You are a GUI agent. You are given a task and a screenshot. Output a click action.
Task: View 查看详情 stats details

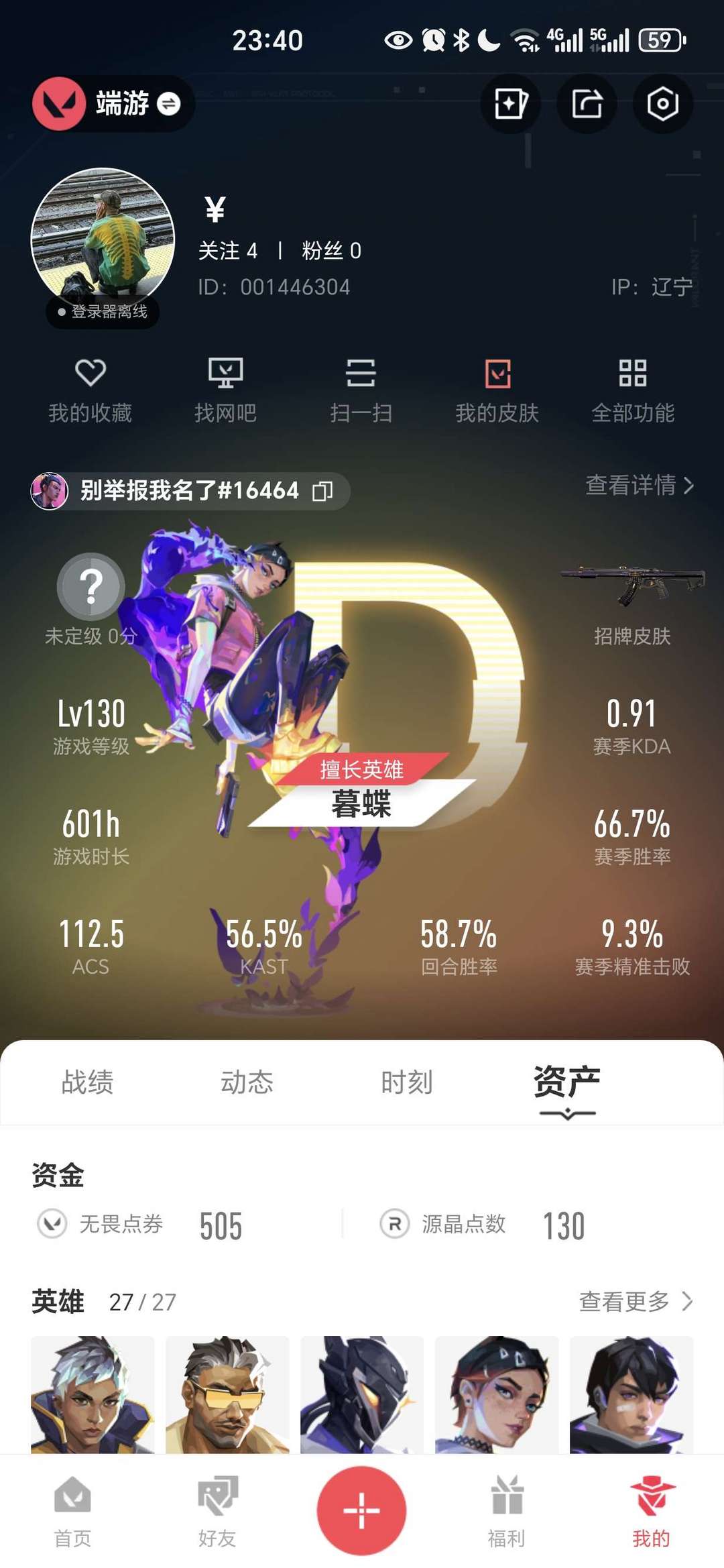click(x=640, y=485)
